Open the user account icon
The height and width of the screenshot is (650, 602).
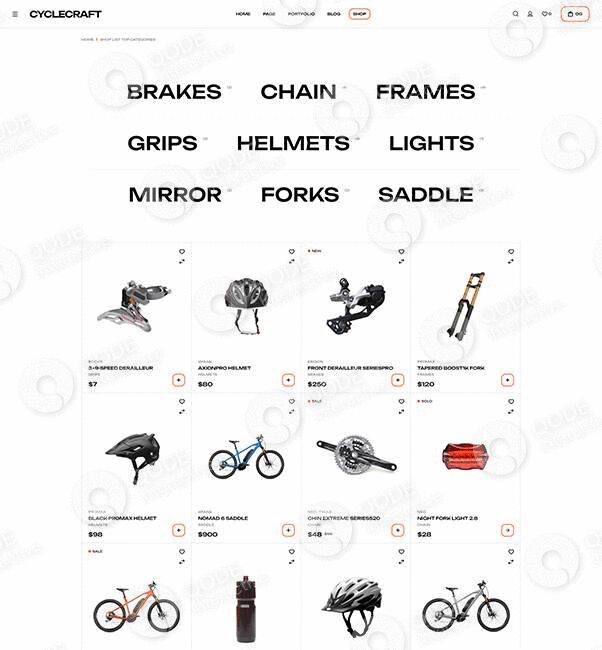(530, 14)
